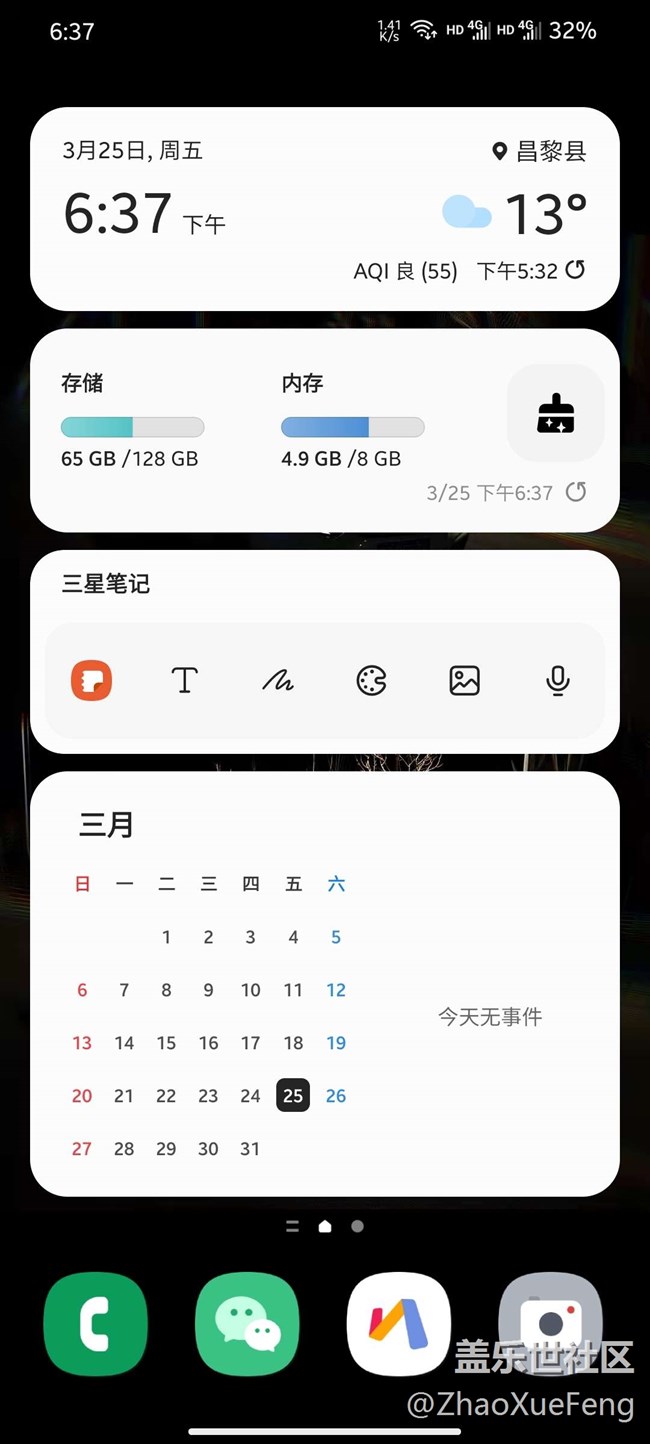Open March 31 in the calendar widget
The height and width of the screenshot is (1444, 650).
[x=250, y=1149]
